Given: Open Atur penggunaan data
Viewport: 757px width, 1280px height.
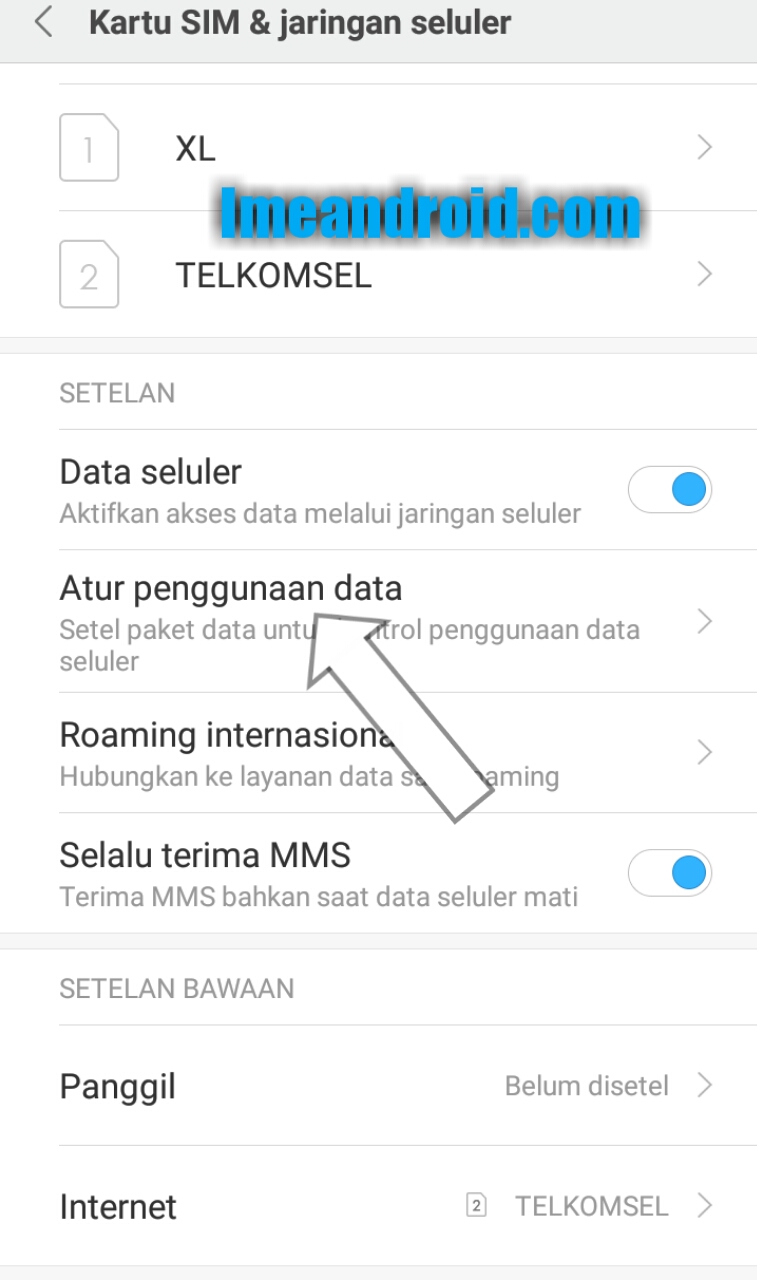Looking at the screenshot, I should tap(380, 620).
